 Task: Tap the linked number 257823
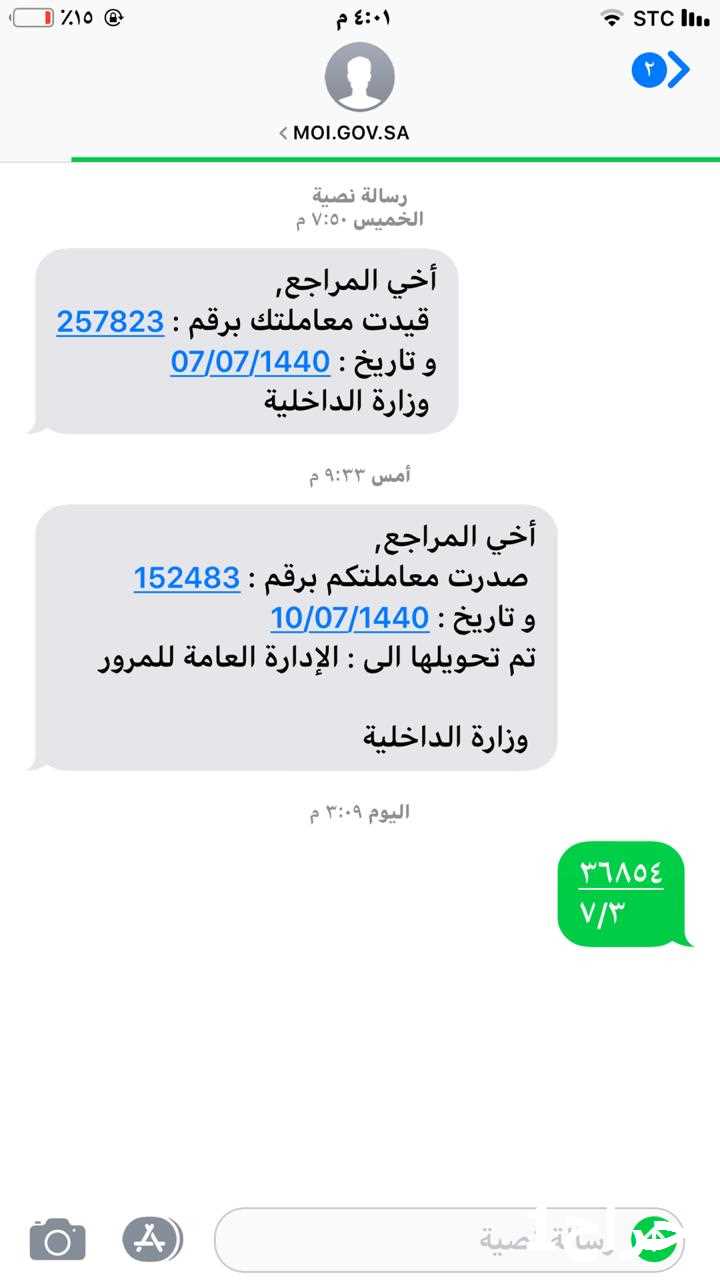(110, 322)
